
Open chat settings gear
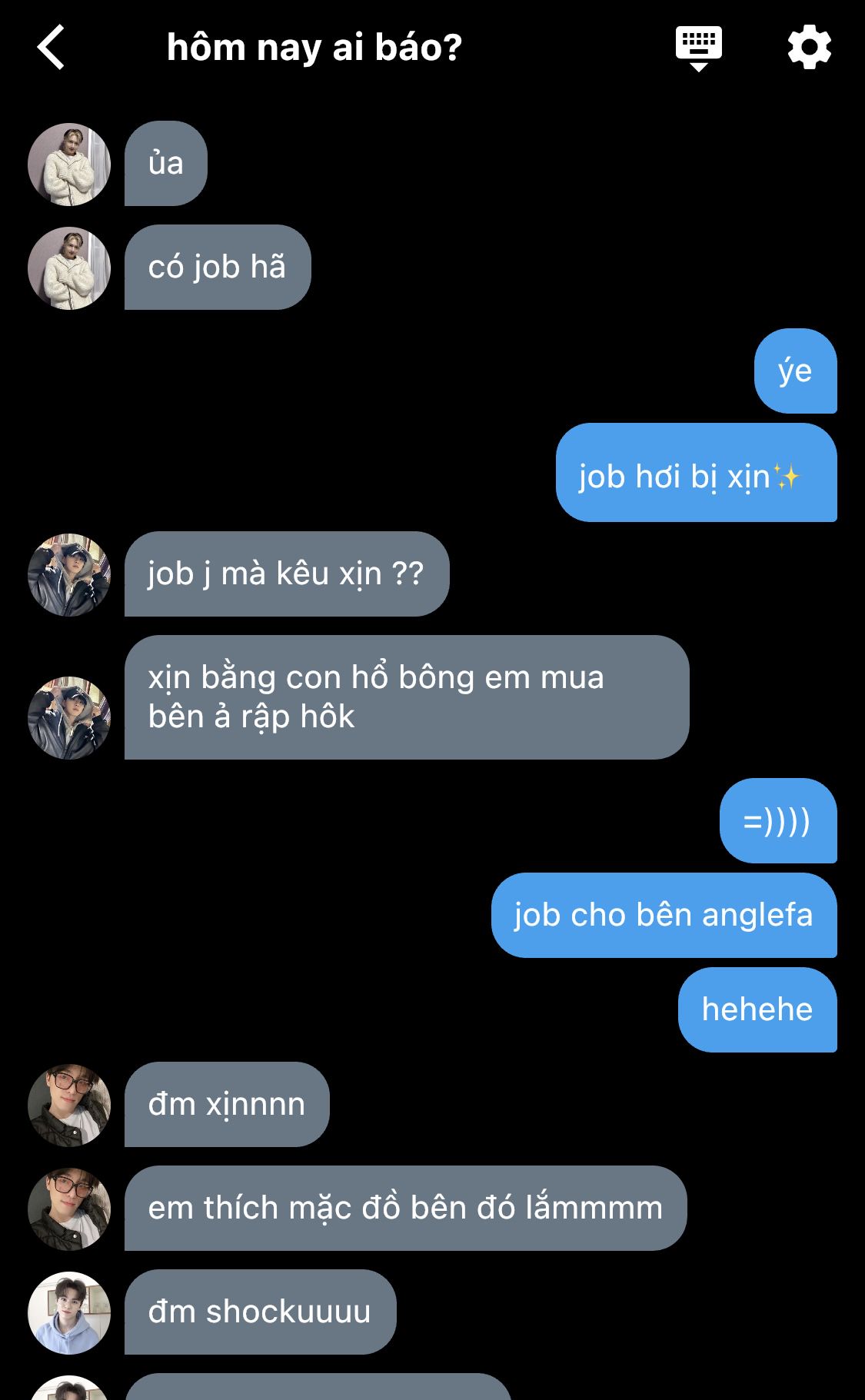pyautogui.click(x=809, y=48)
